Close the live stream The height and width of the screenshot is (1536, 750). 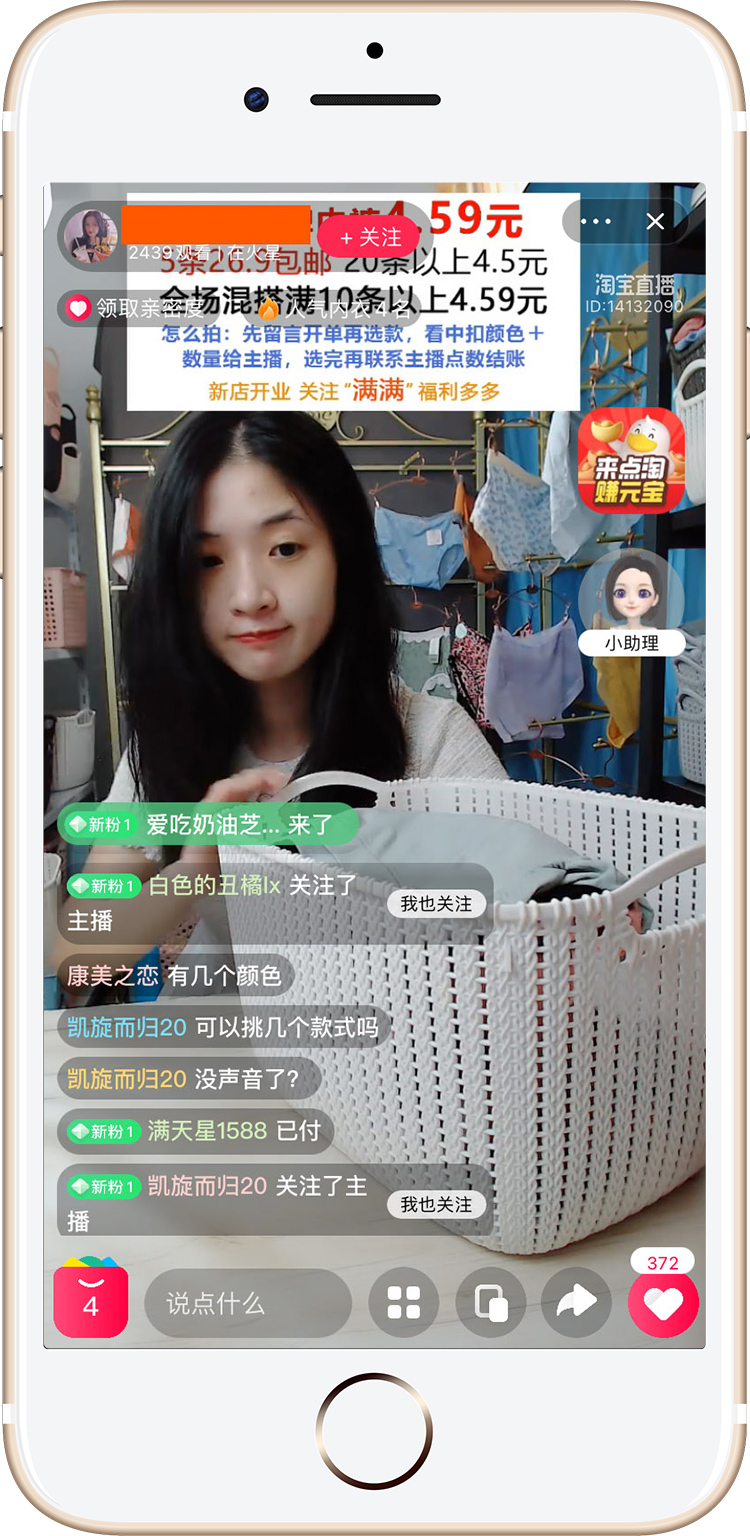click(655, 222)
